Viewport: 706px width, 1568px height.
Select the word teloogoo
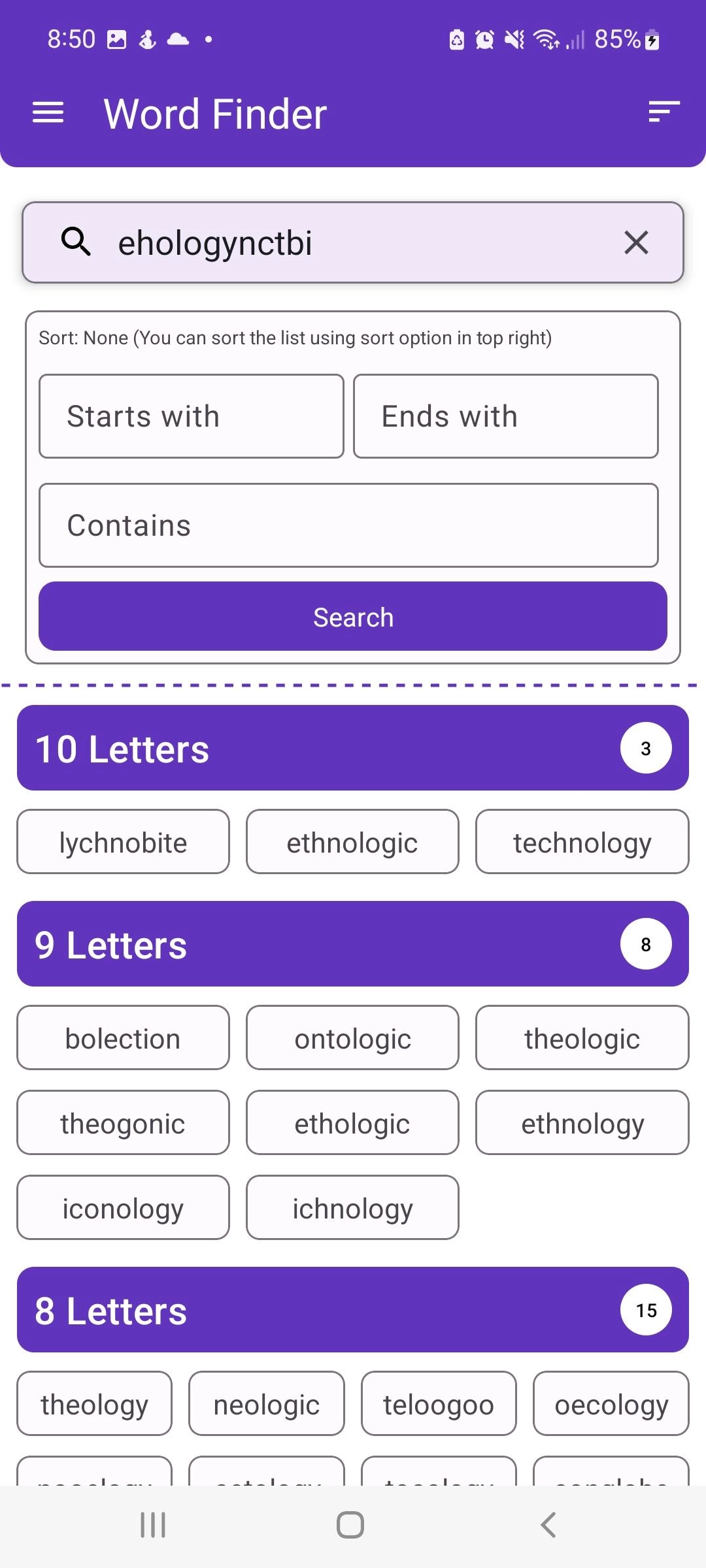(439, 1404)
